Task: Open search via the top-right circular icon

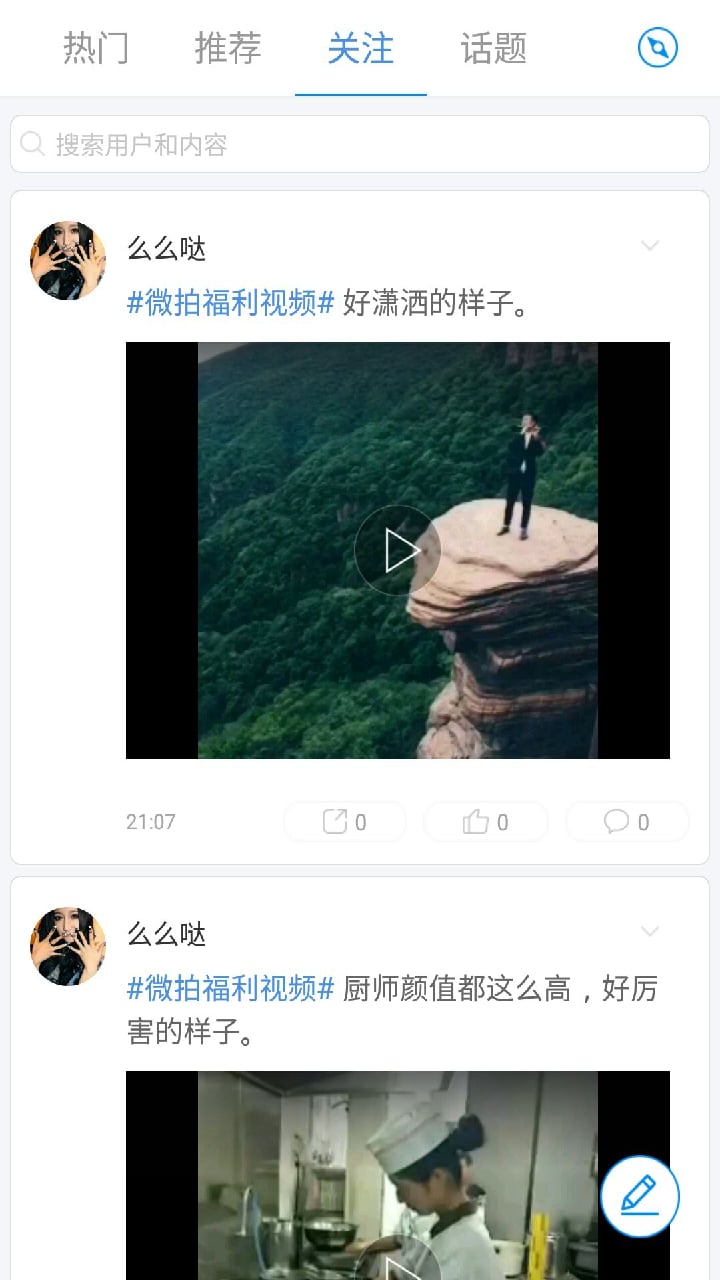Action: [655, 47]
